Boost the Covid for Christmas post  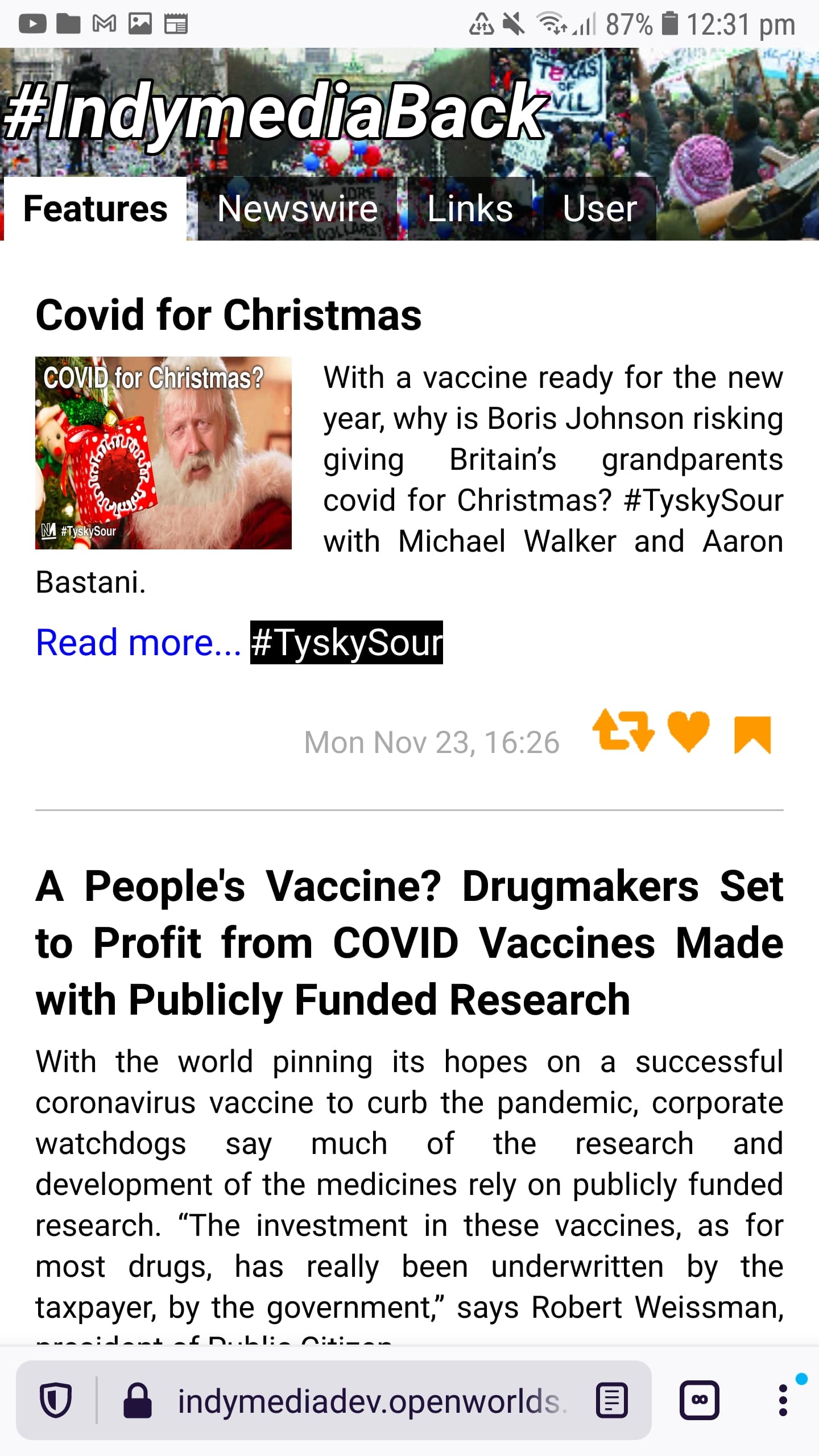pyautogui.click(x=623, y=731)
